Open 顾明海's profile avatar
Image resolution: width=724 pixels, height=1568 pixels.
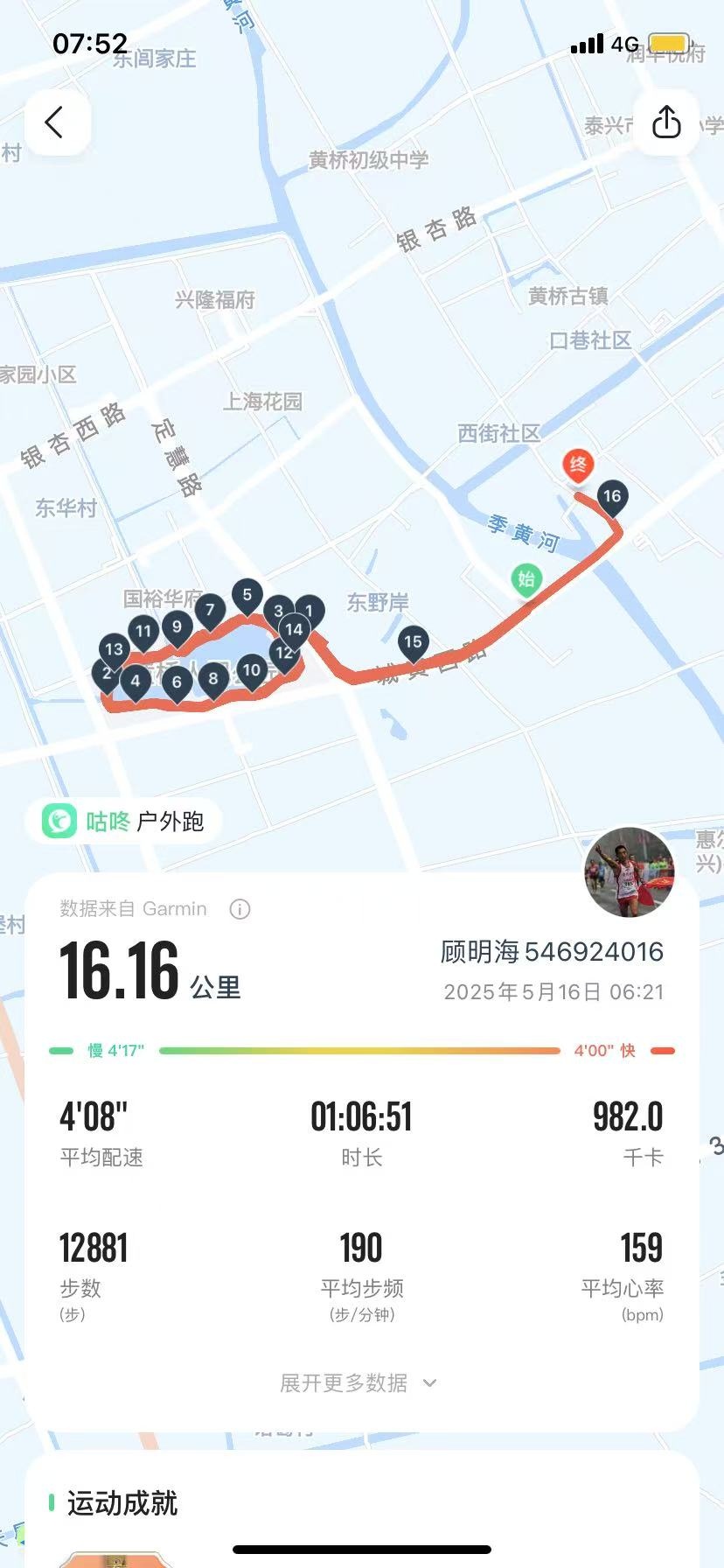point(629,872)
